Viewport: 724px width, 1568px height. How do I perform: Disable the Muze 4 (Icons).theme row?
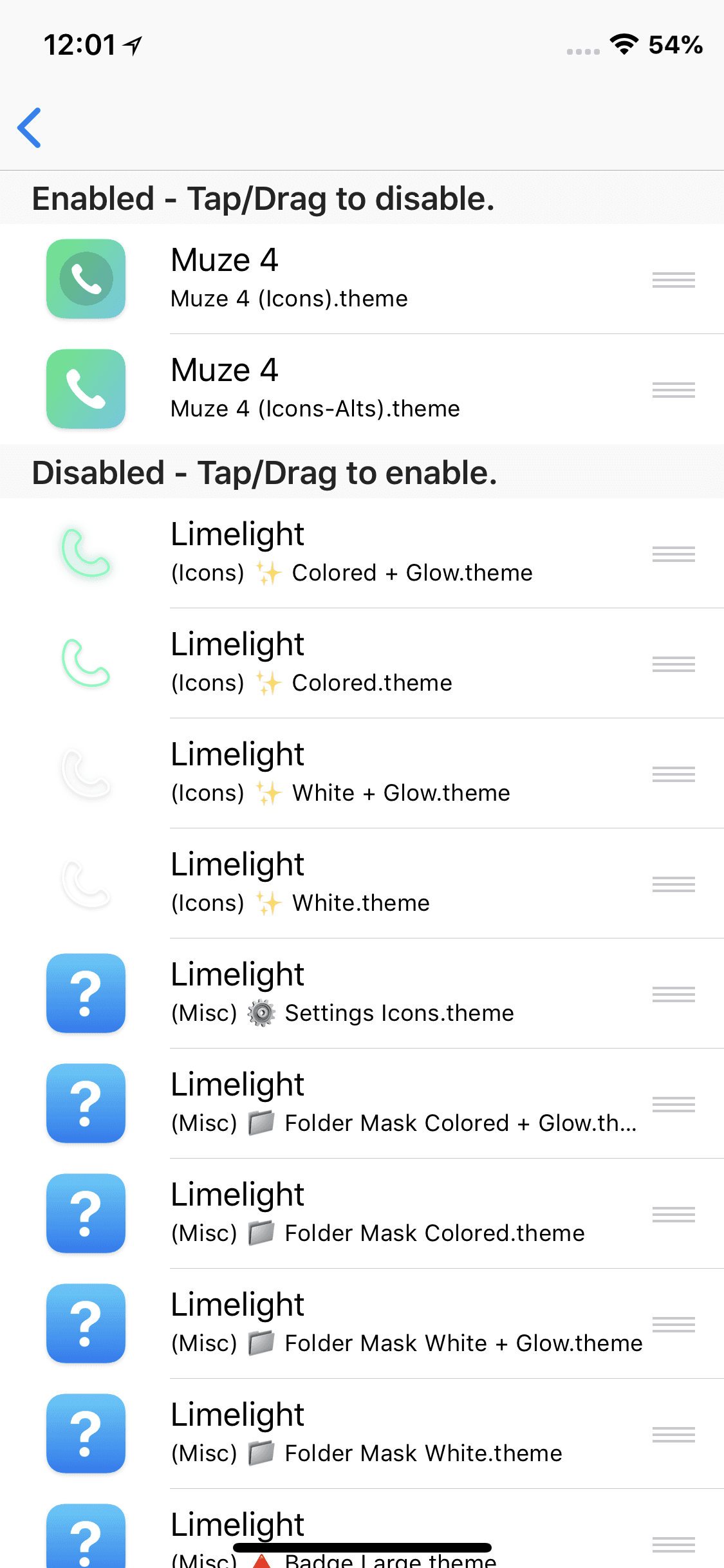pos(362,279)
